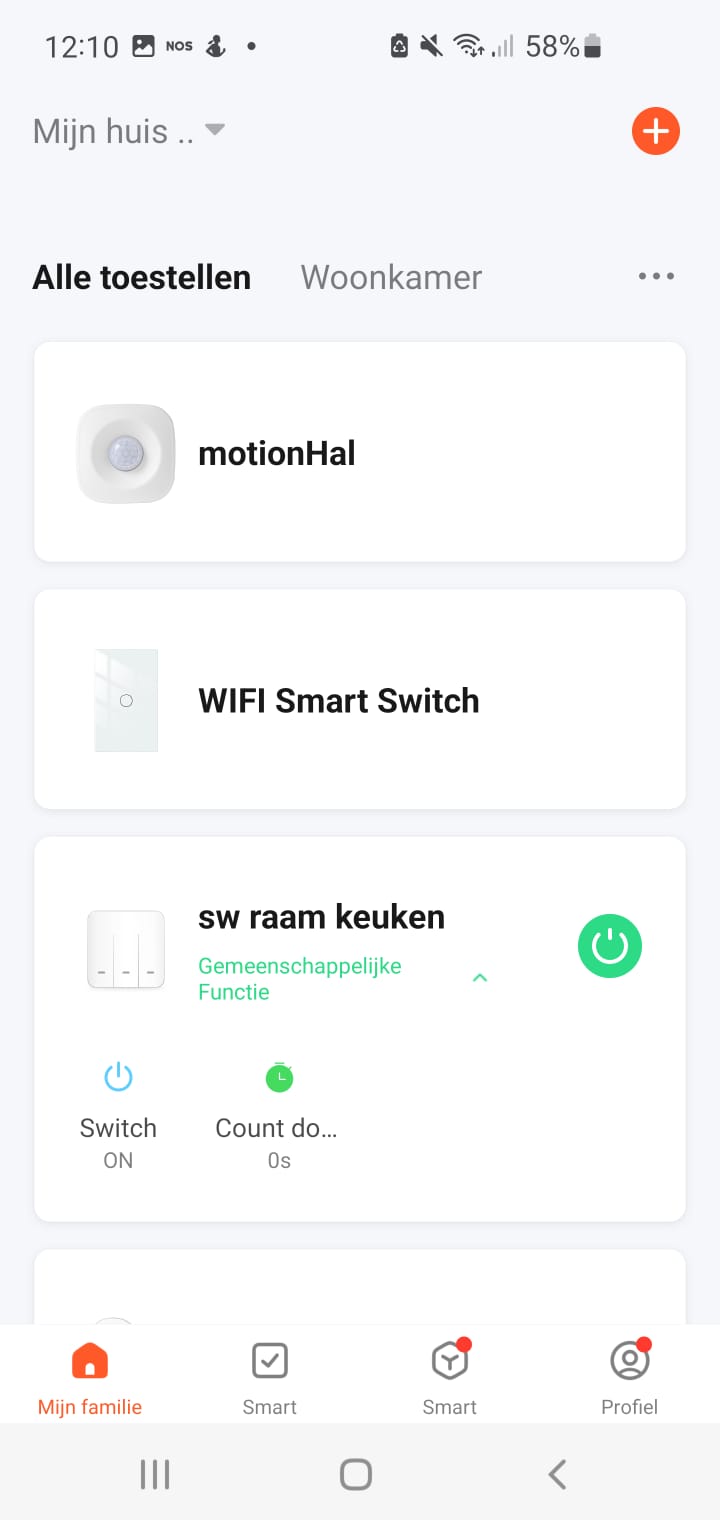Open the Smart tab with checkbox icon
This screenshot has width=720, height=1520.
coord(270,1378)
